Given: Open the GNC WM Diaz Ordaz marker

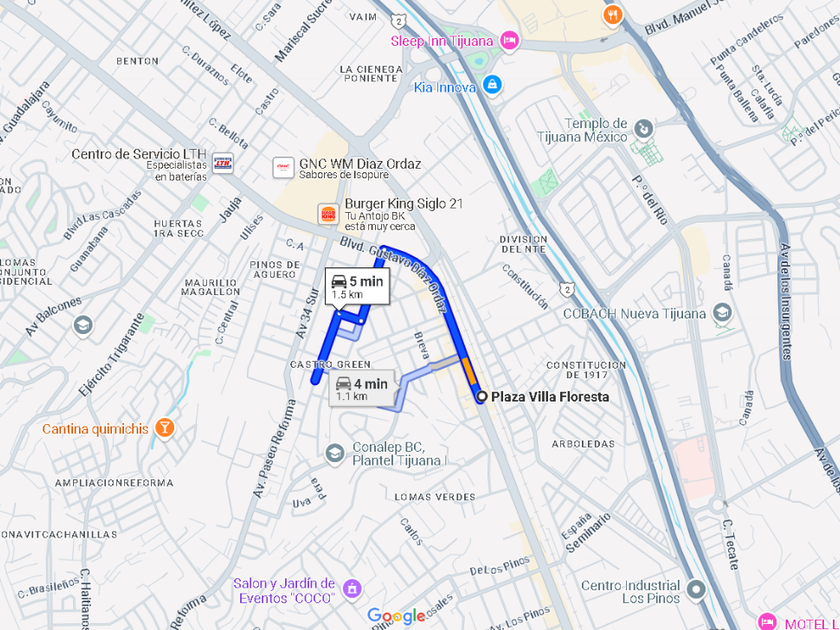Looking at the screenshot, I should point(283,168).
